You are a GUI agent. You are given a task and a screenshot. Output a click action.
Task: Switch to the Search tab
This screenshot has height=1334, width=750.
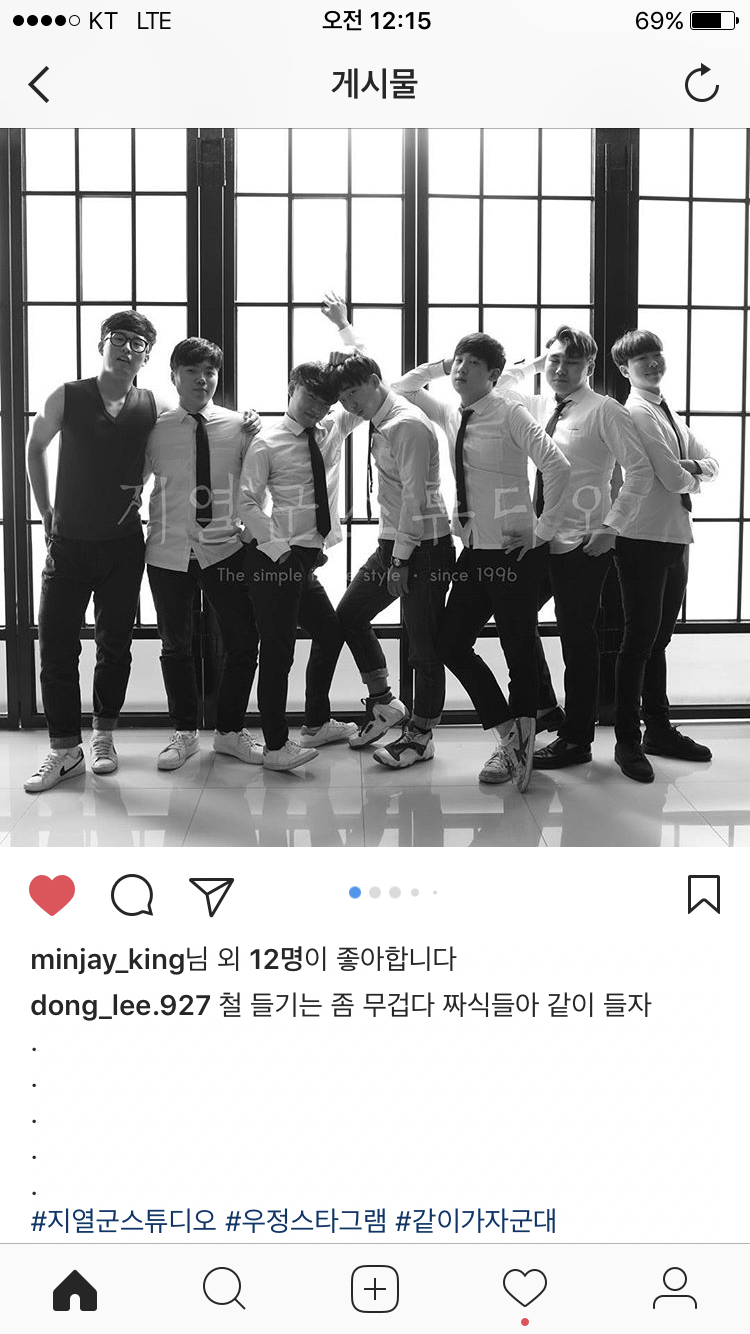pyautogui.click(x=224, y=1289)
